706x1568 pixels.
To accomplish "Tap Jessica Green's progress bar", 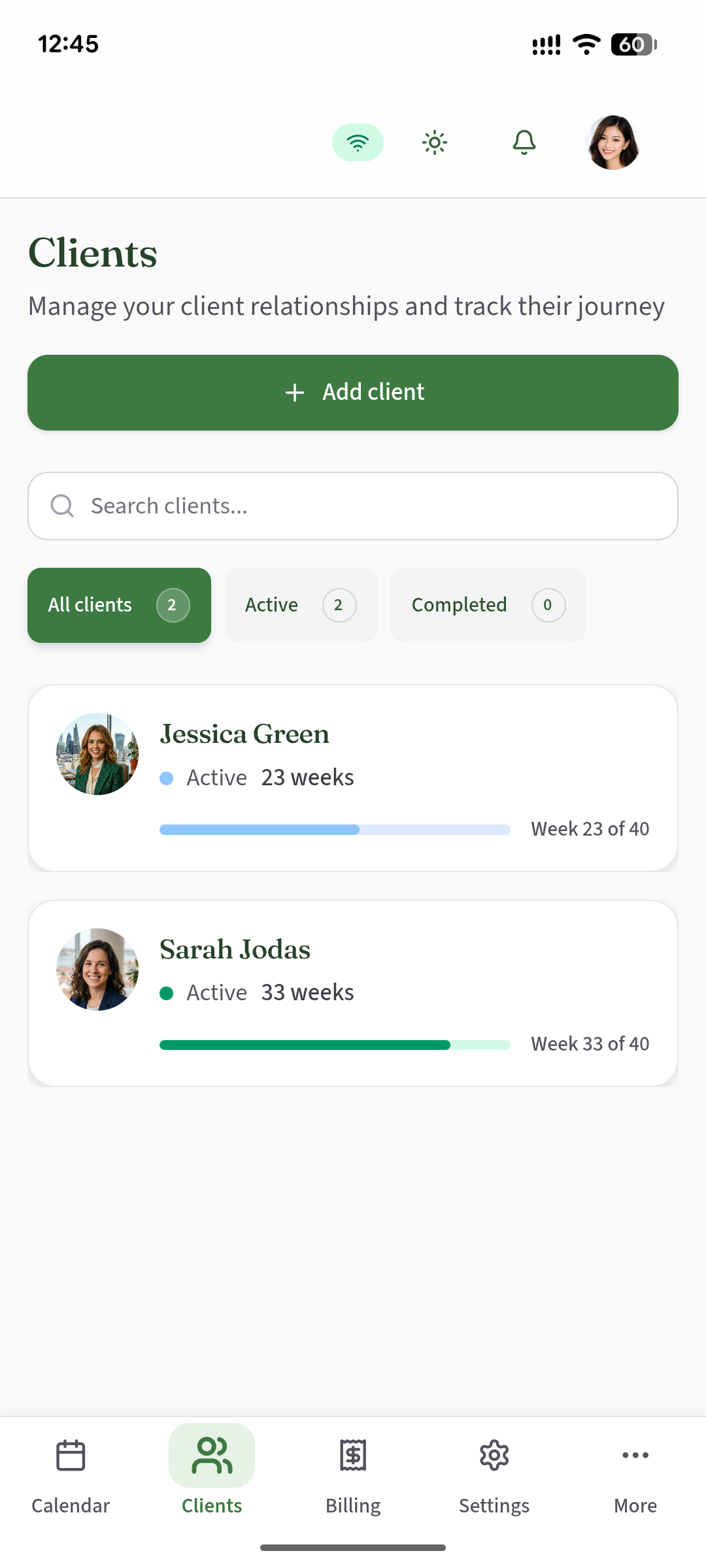I will coord(335,828).
